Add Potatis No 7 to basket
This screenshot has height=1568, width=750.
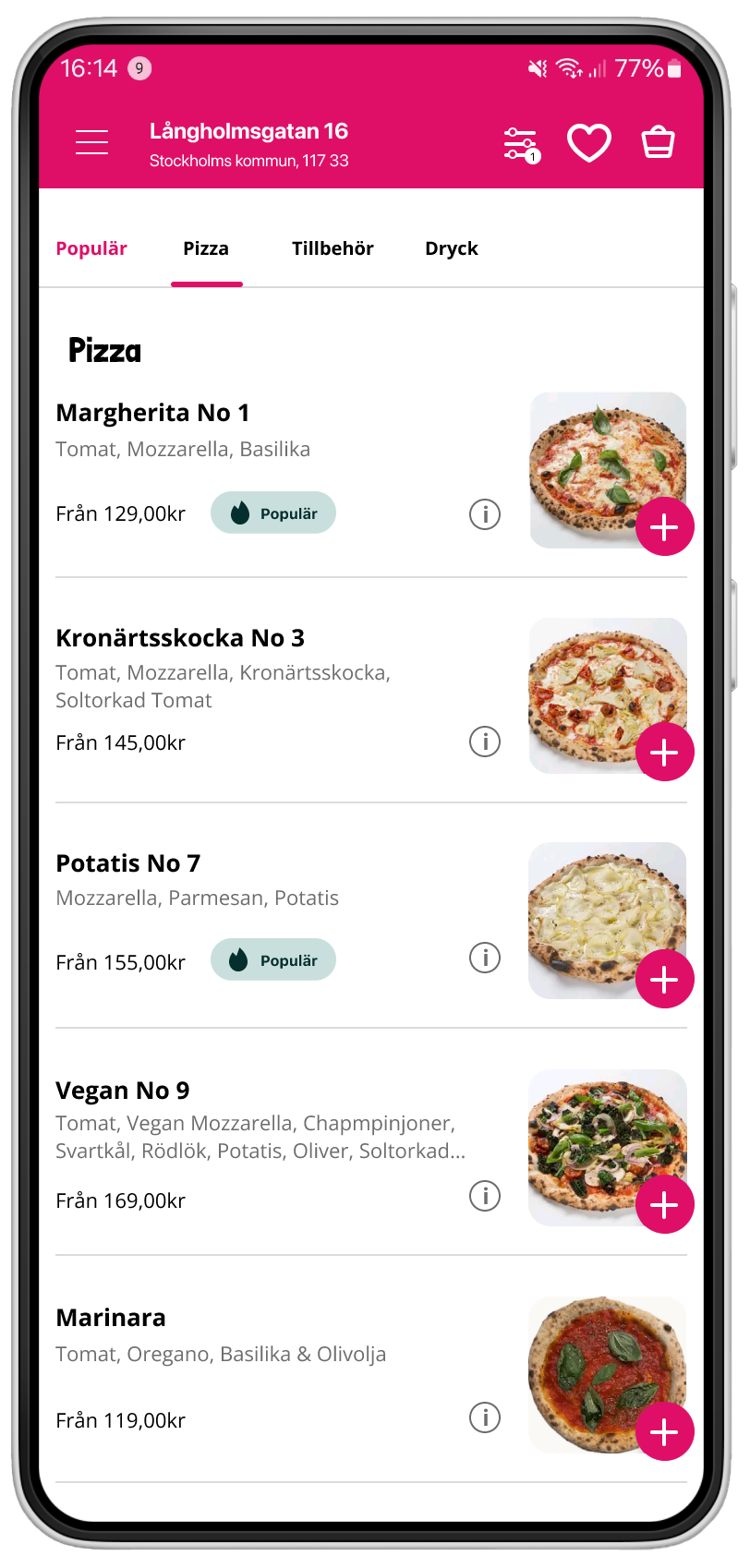(x=664, y=979)
